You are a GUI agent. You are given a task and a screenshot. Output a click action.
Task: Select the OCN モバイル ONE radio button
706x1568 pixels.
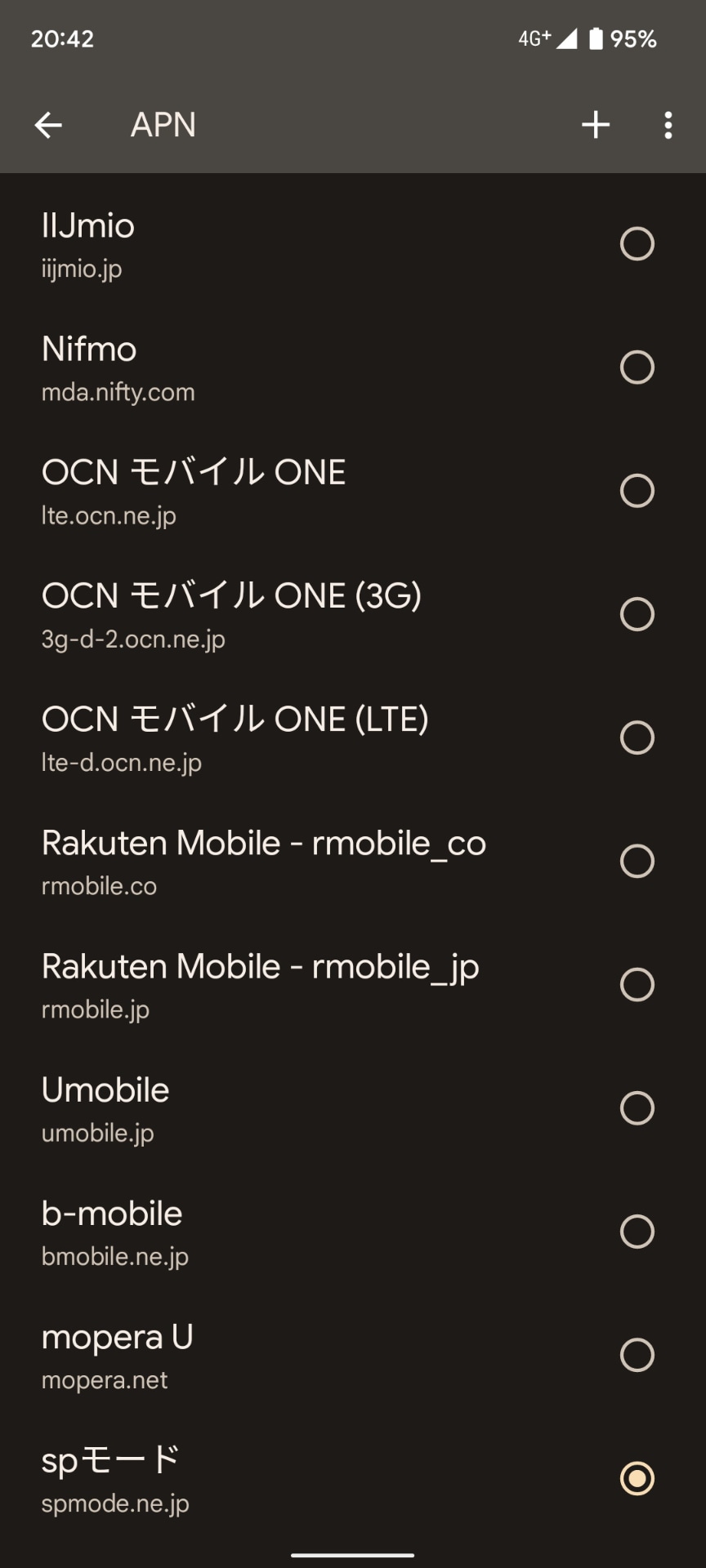click(637, 491)
